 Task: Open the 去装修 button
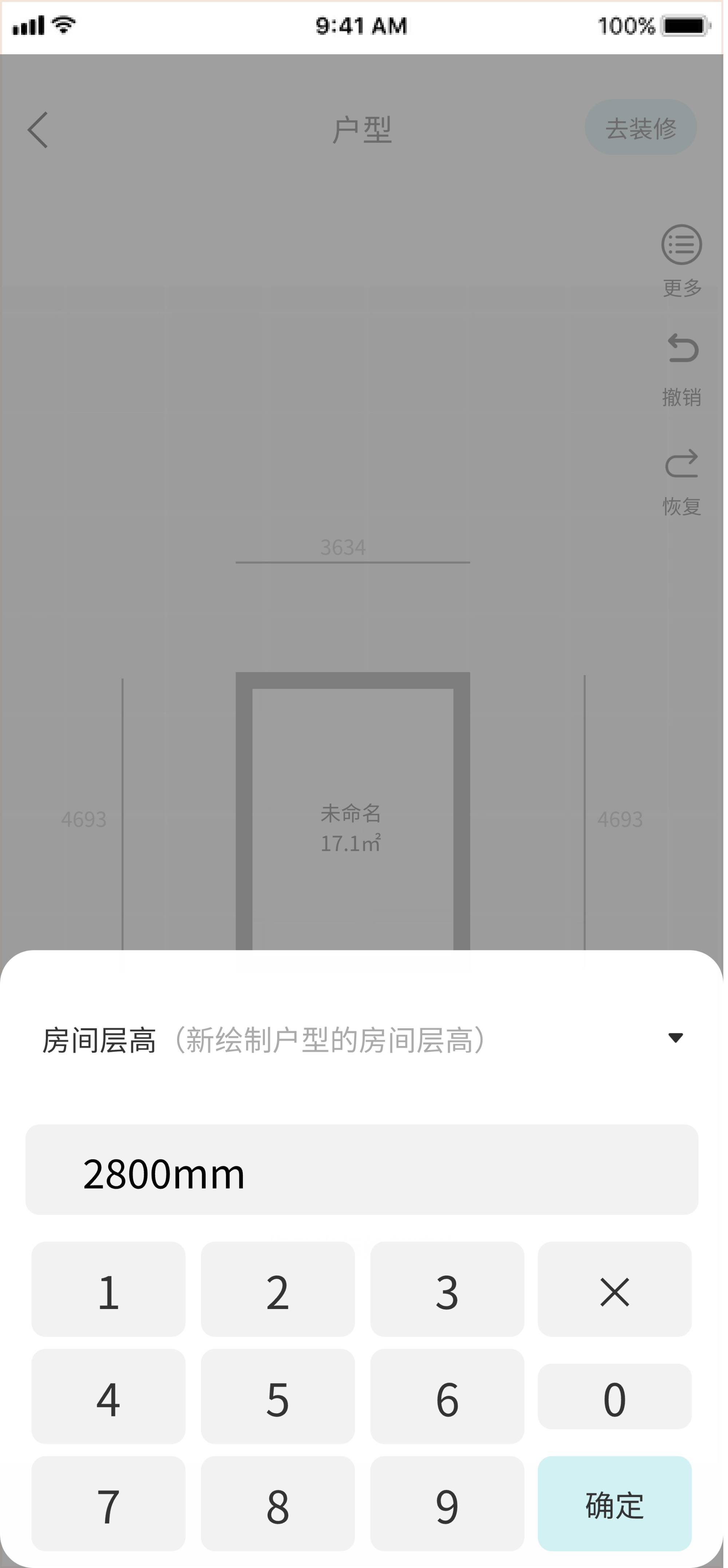(x=644, y=128)
